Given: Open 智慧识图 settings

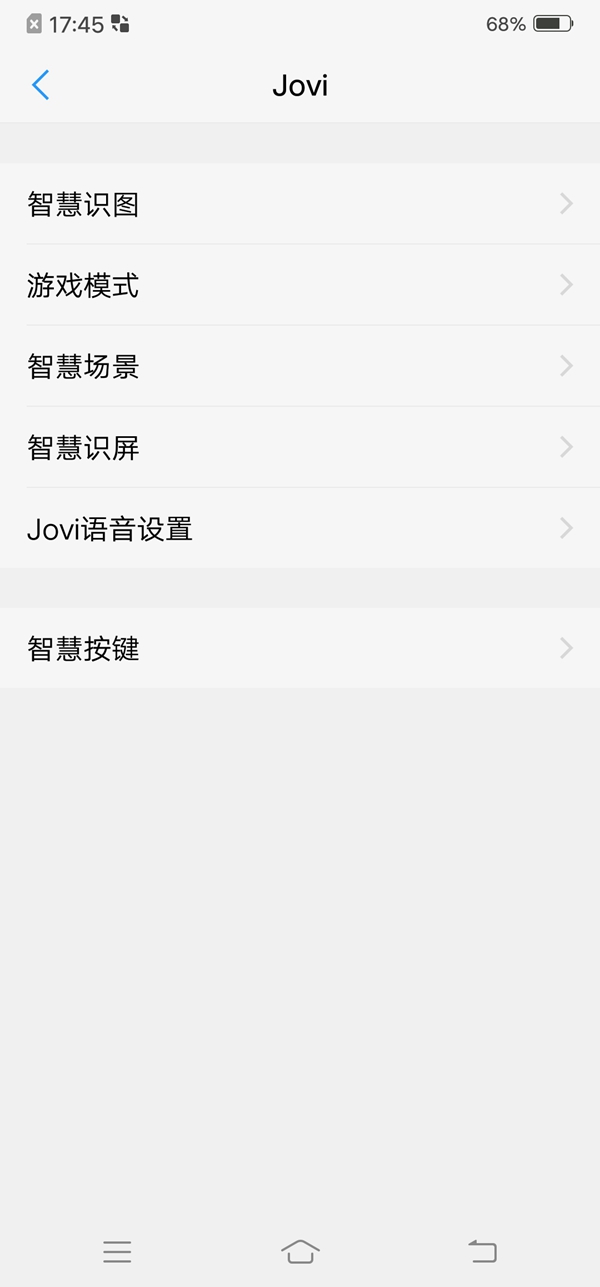Looking at the screenshot, I should tap(300, 204).
